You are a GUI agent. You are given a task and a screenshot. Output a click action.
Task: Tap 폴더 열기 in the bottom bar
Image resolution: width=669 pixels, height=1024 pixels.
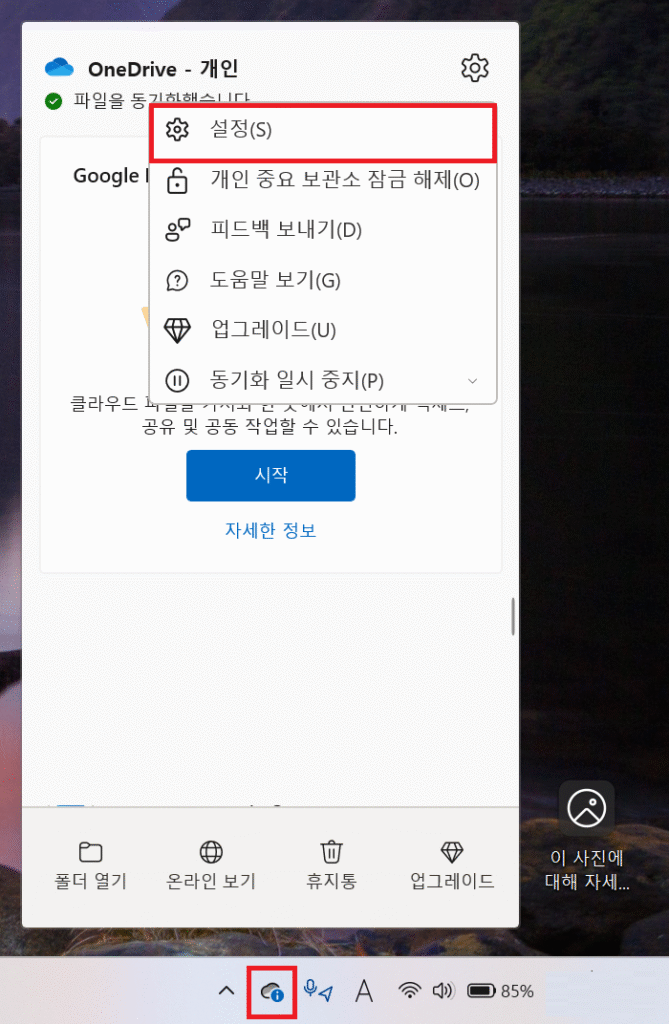click(x=91, y=865)
